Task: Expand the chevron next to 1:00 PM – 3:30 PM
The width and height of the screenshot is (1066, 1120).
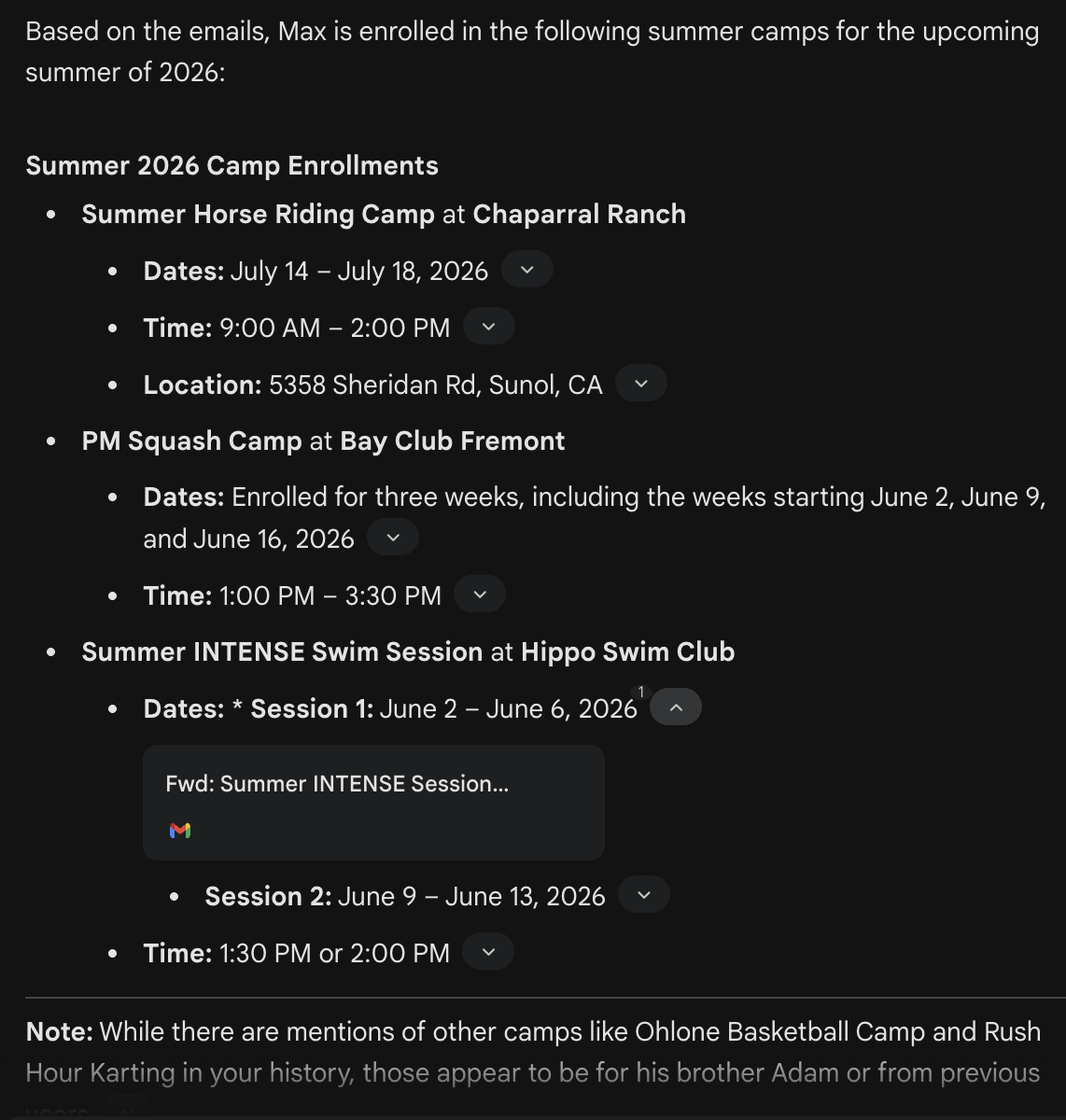Action: point(480,595)
